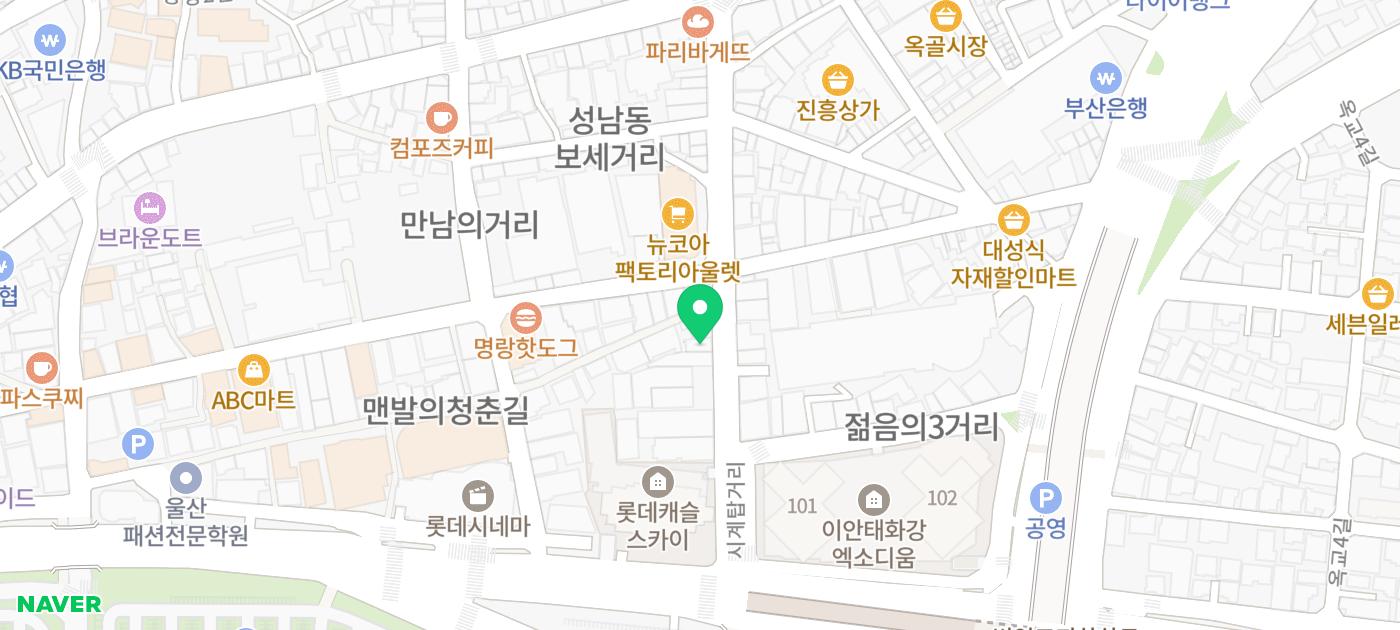1400x630 pixels.
Task: Select the 공영 parking marker
Action: coord(1046,498)
